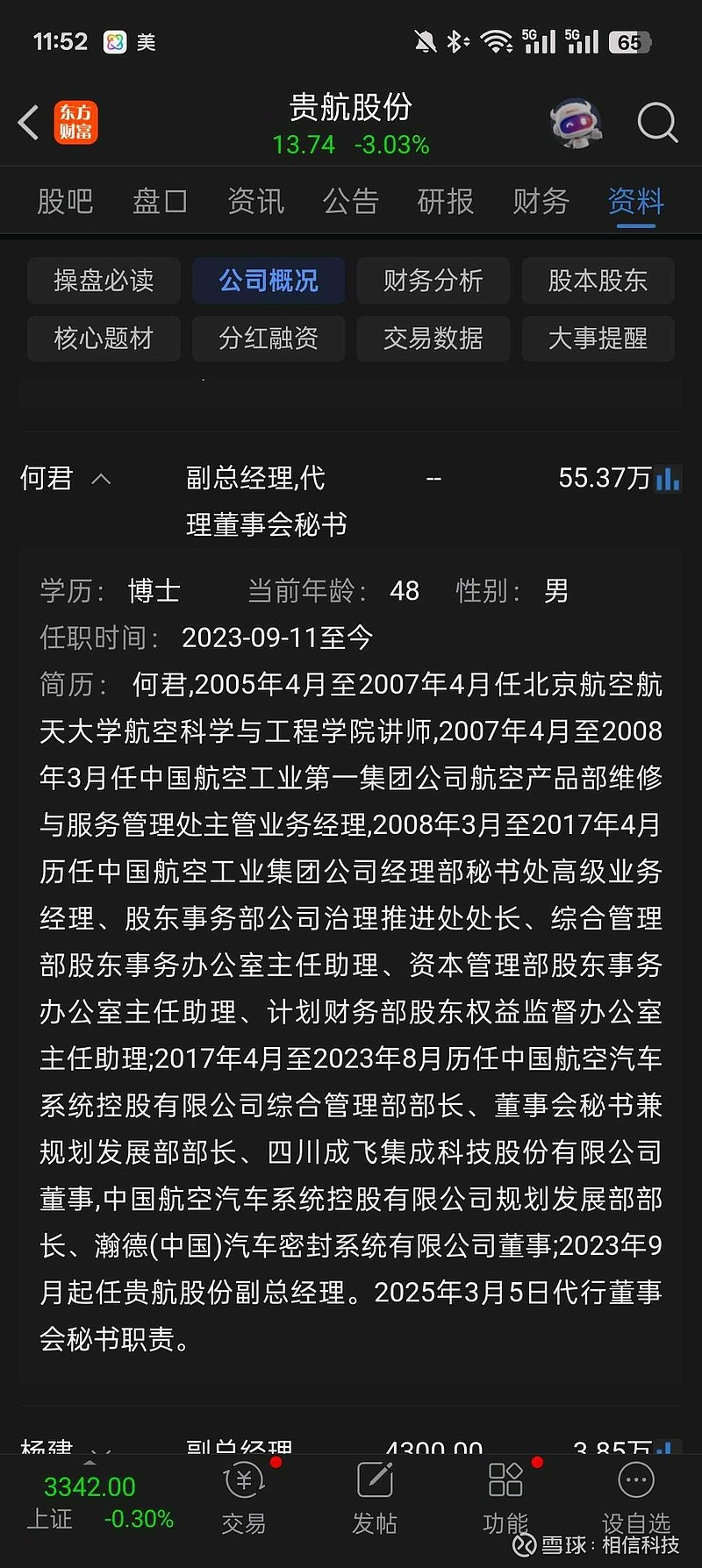
Task: Select the 交易数据 chip
Action: coord(433,339)
